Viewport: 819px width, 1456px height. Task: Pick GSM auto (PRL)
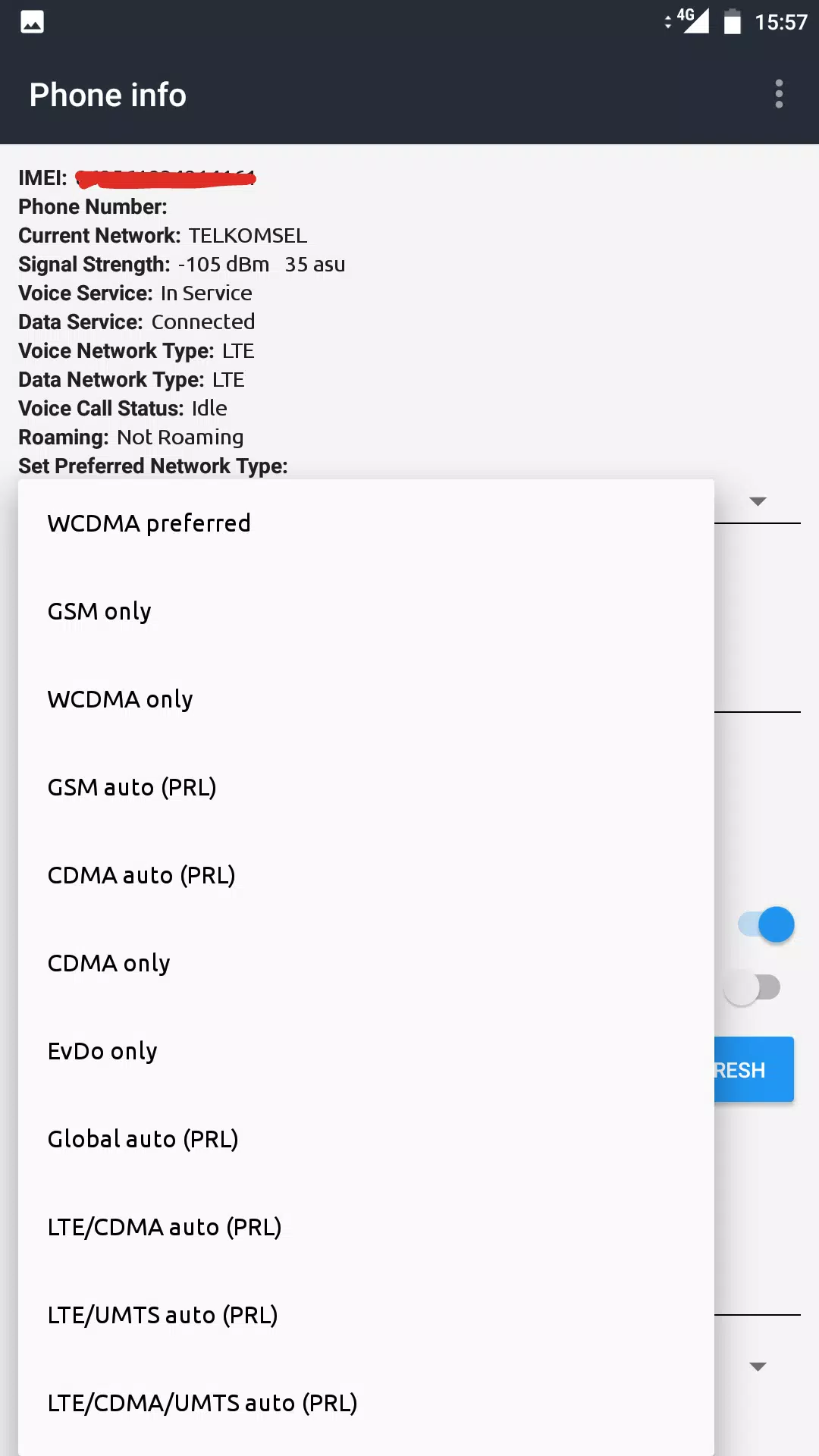[132, 787]
